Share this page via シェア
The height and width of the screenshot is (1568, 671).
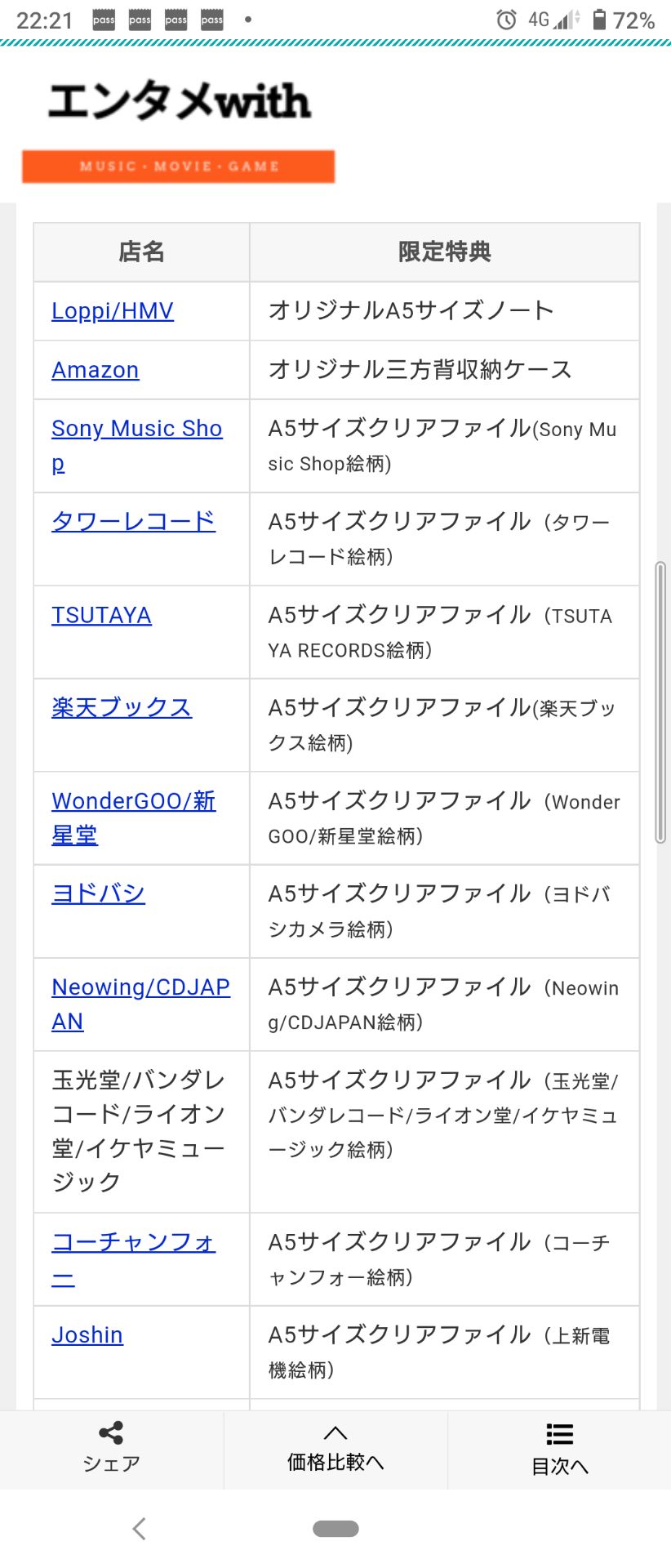[111, 1448]
